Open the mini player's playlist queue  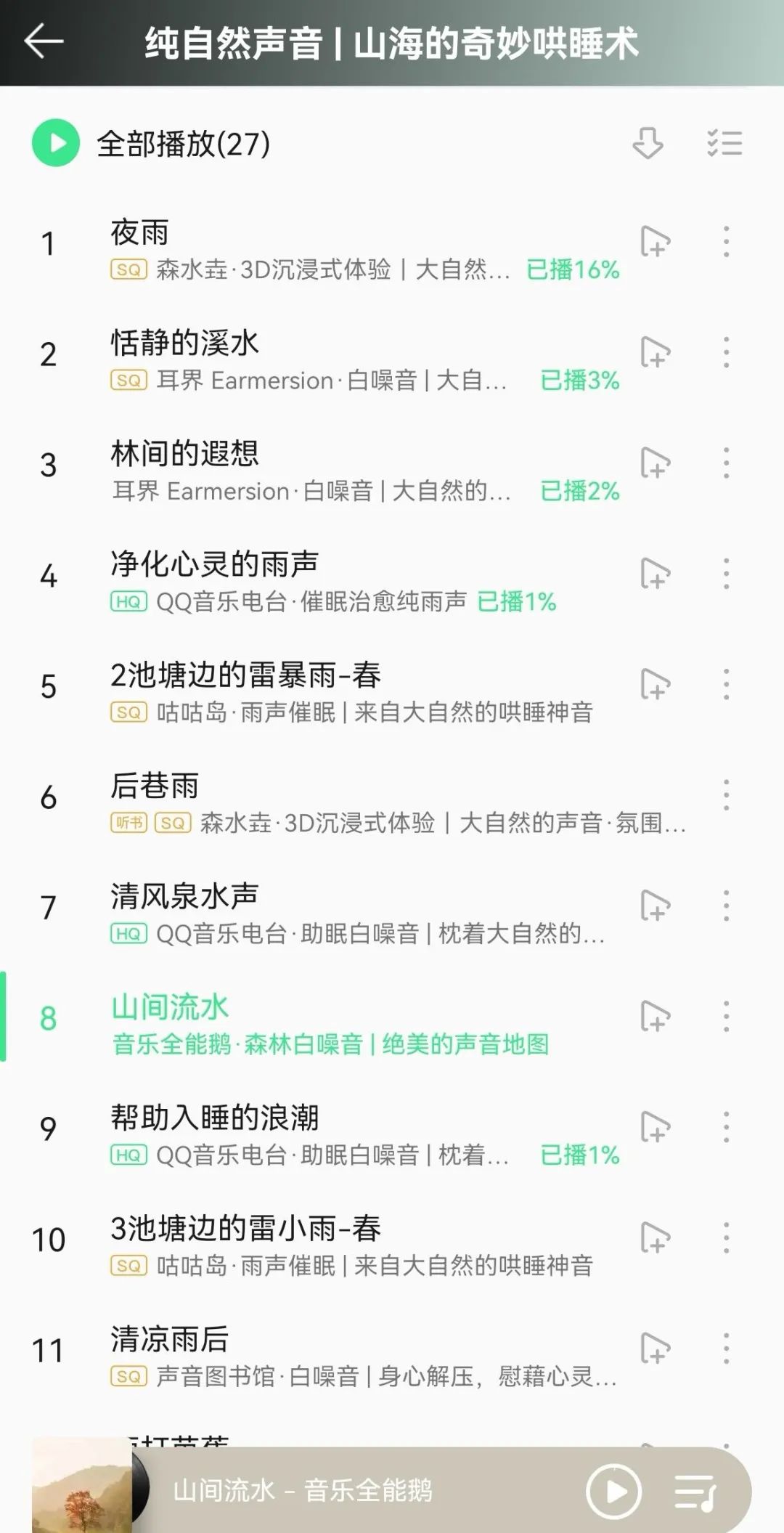[x=695, y=1491]
